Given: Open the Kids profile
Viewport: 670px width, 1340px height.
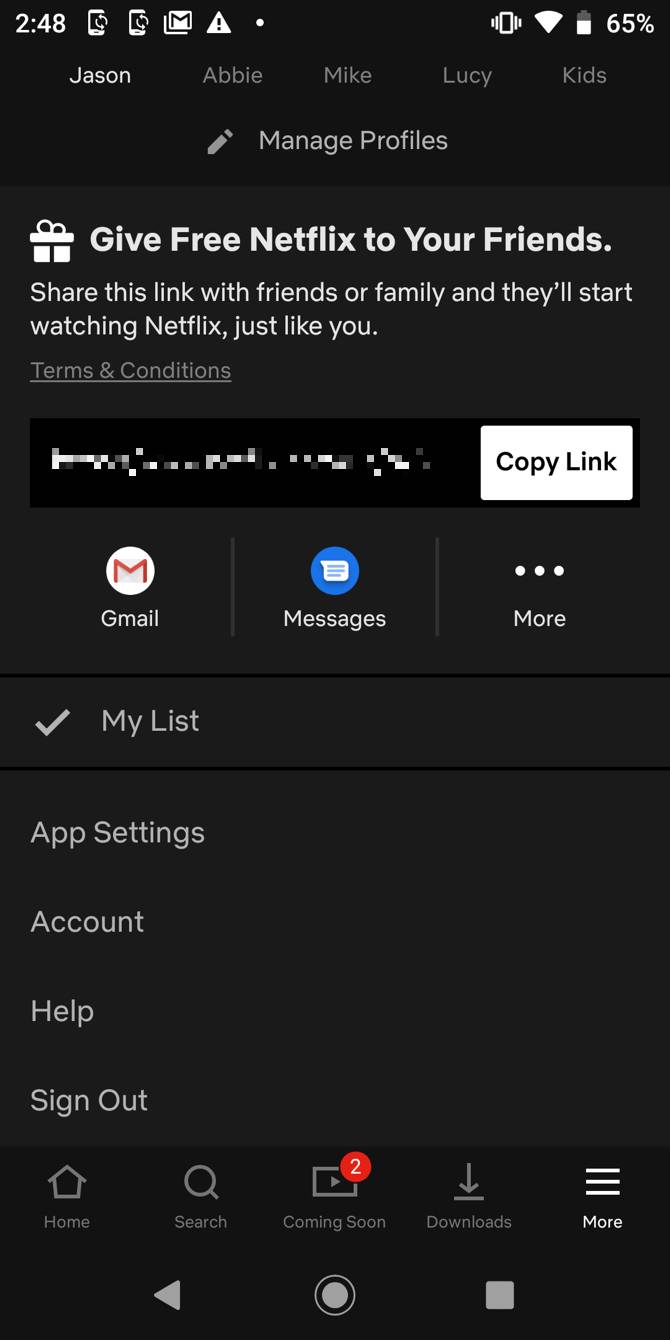Looking at the screenshot, I should click(x=584, y=75).
